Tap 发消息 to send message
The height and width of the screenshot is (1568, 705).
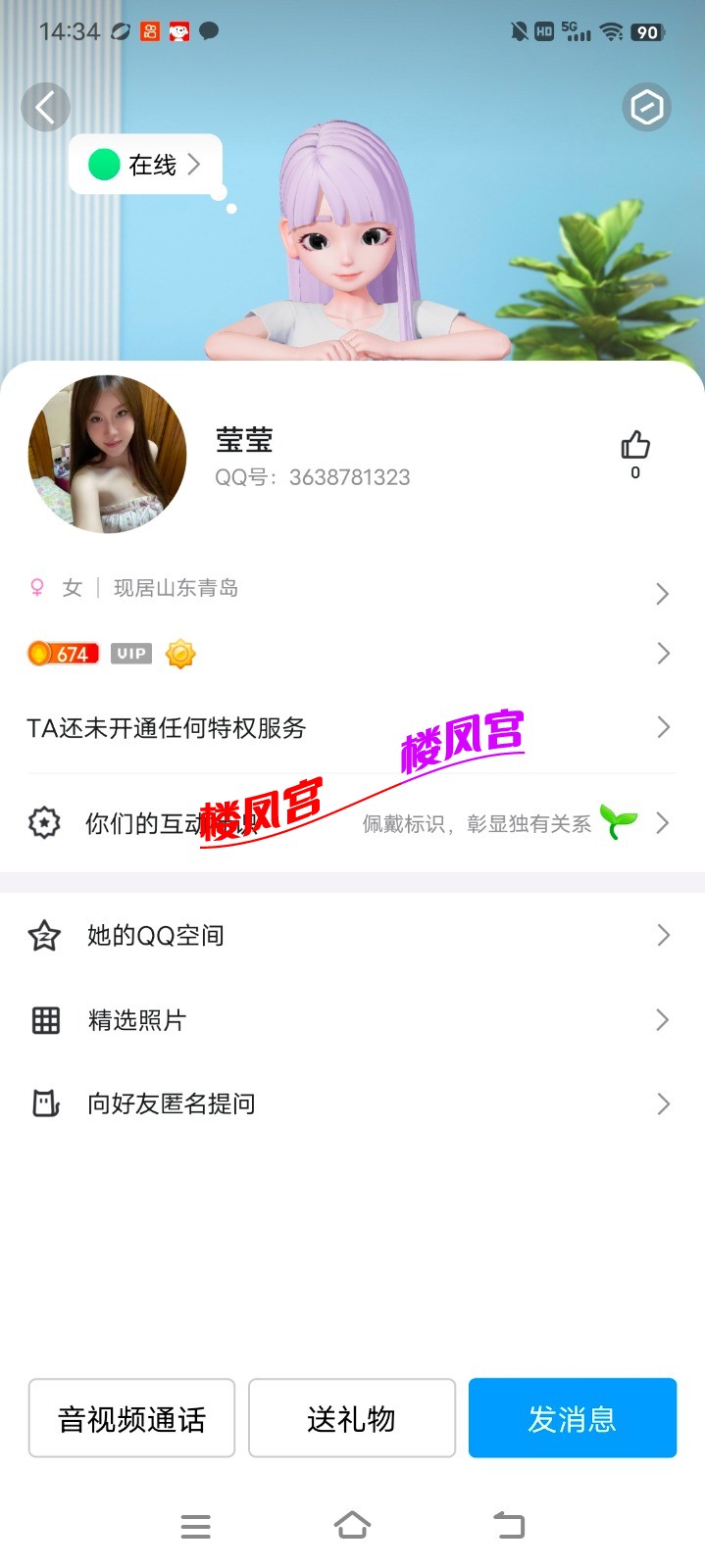coord(572,1418)
